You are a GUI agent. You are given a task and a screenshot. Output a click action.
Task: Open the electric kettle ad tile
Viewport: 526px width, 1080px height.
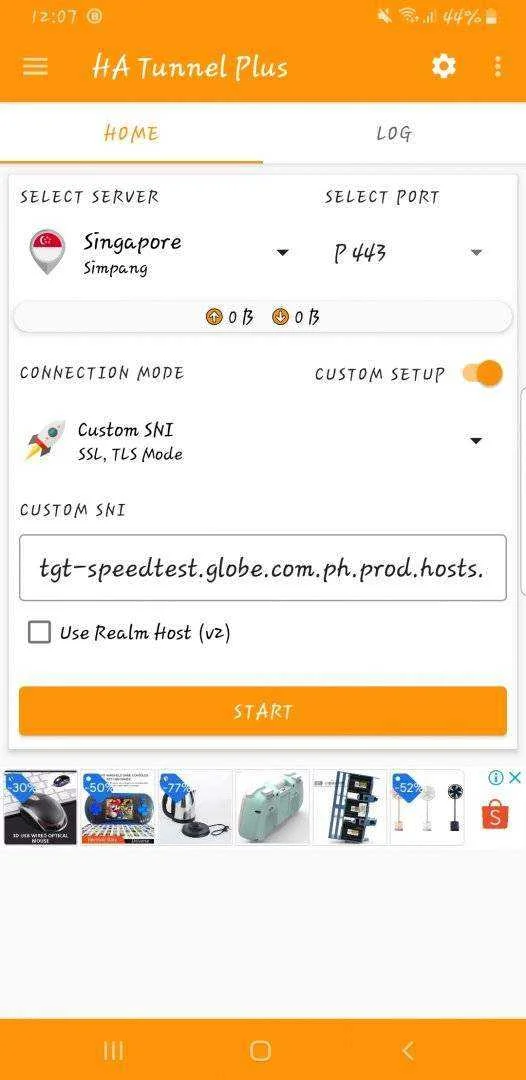(195, 807)
